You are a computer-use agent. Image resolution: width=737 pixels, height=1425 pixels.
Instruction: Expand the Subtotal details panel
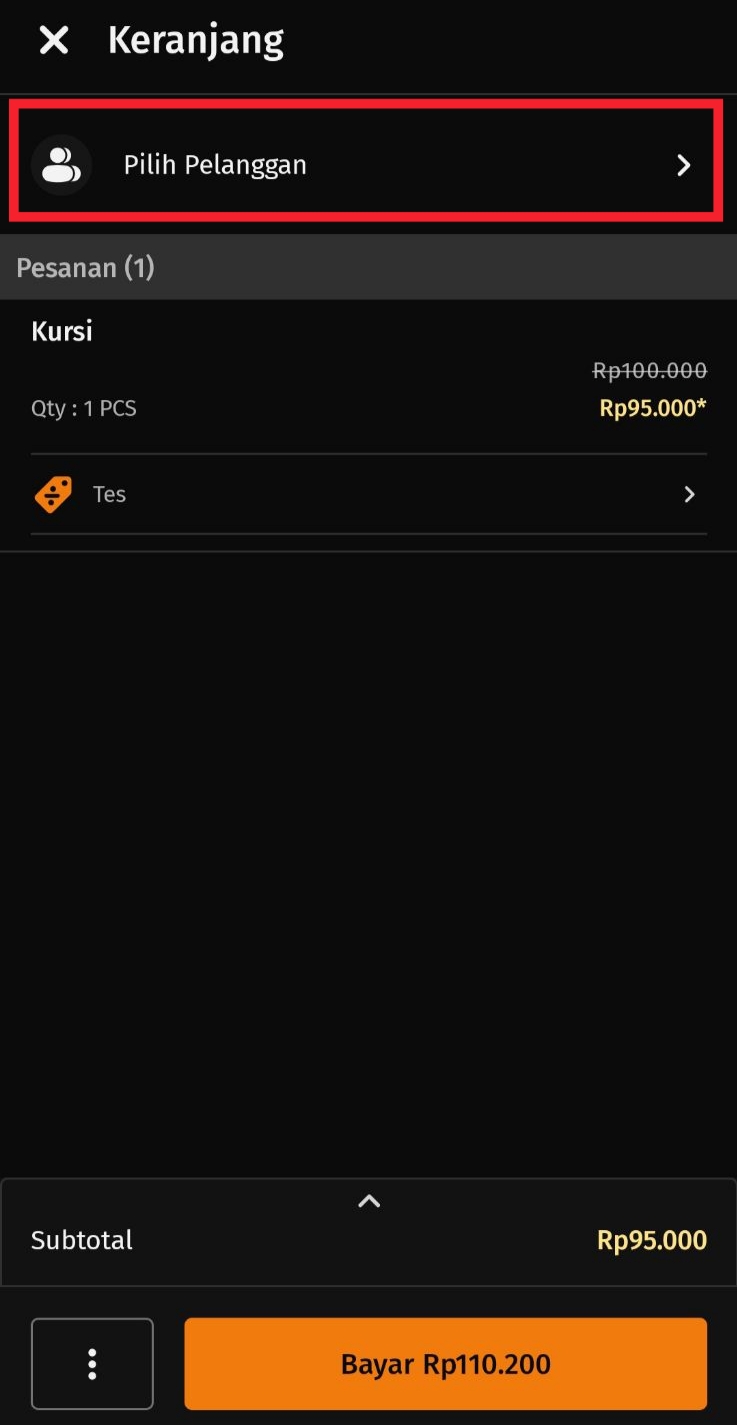pos(369,1202)
